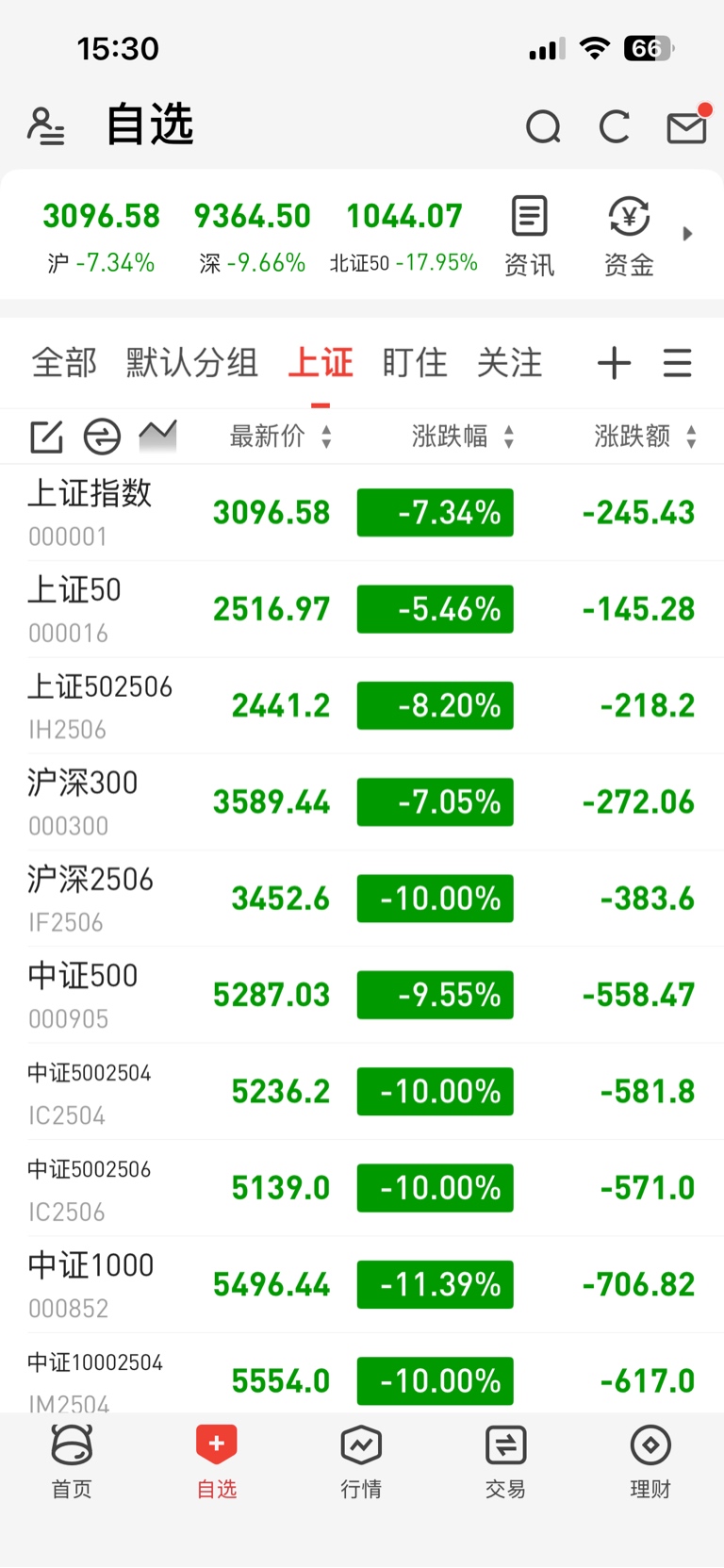Open 上证指数 000001 row
The width and height of the screenshot is (724, 1568).
click(362, 513)
